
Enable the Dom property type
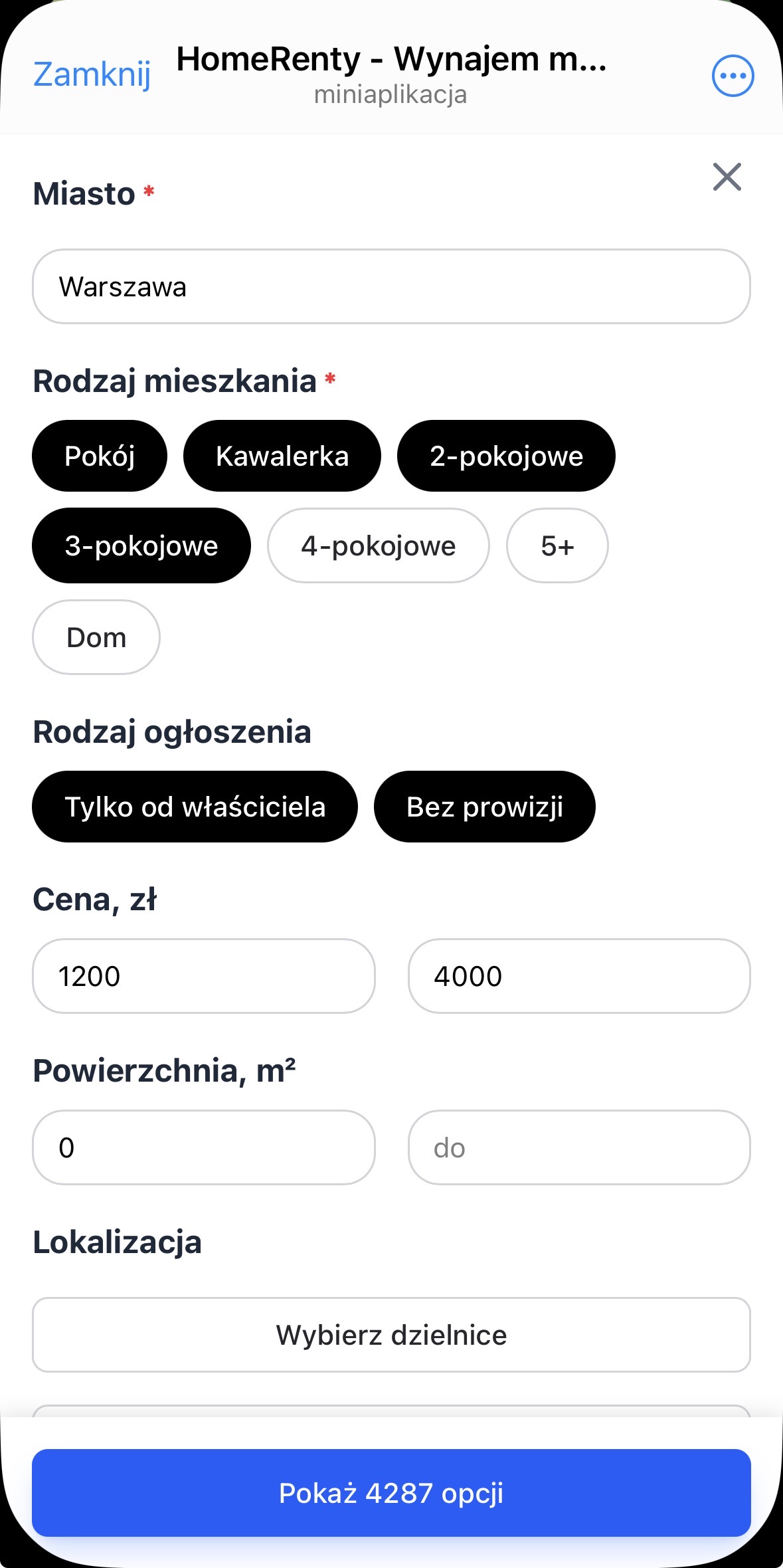point(95,637)
